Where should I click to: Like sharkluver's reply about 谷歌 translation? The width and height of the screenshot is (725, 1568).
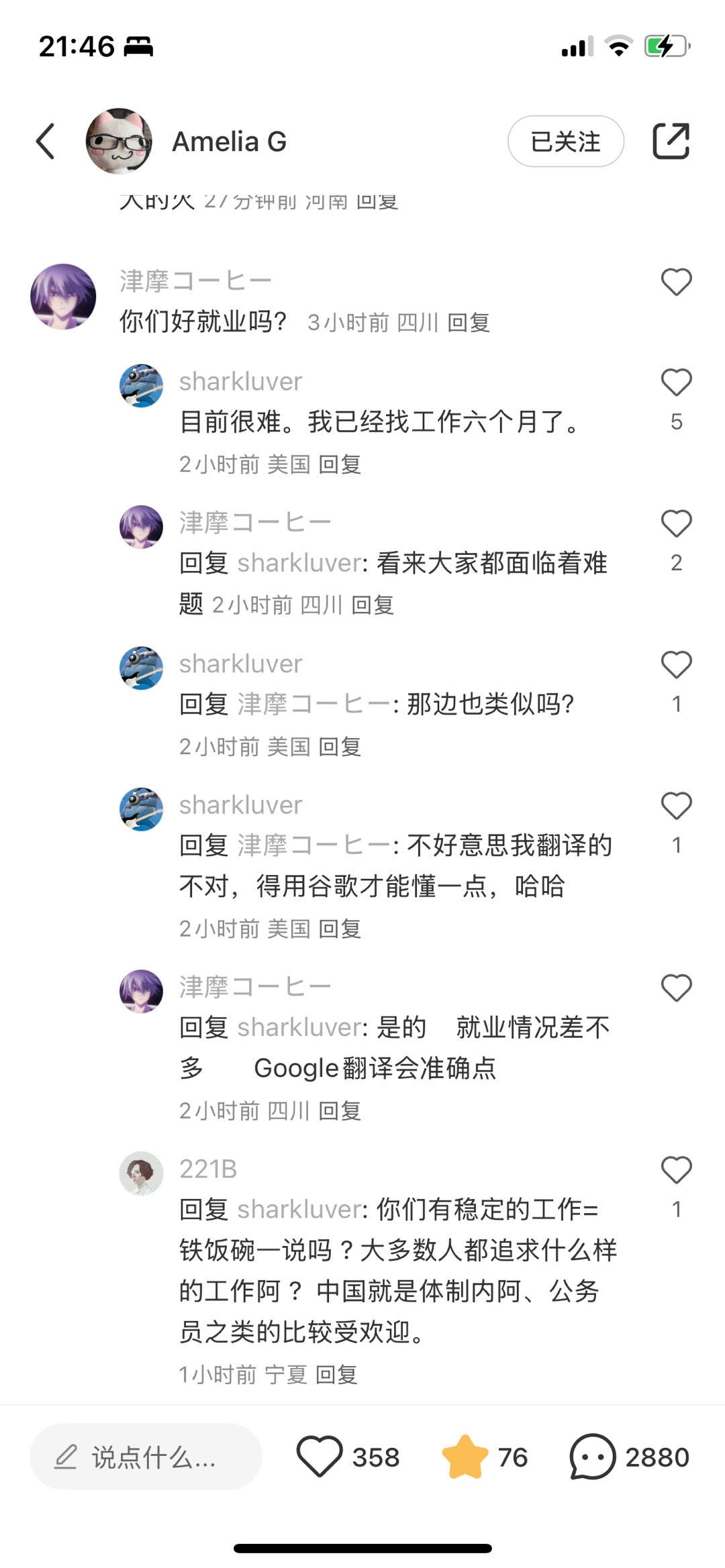tap(676, 806)
